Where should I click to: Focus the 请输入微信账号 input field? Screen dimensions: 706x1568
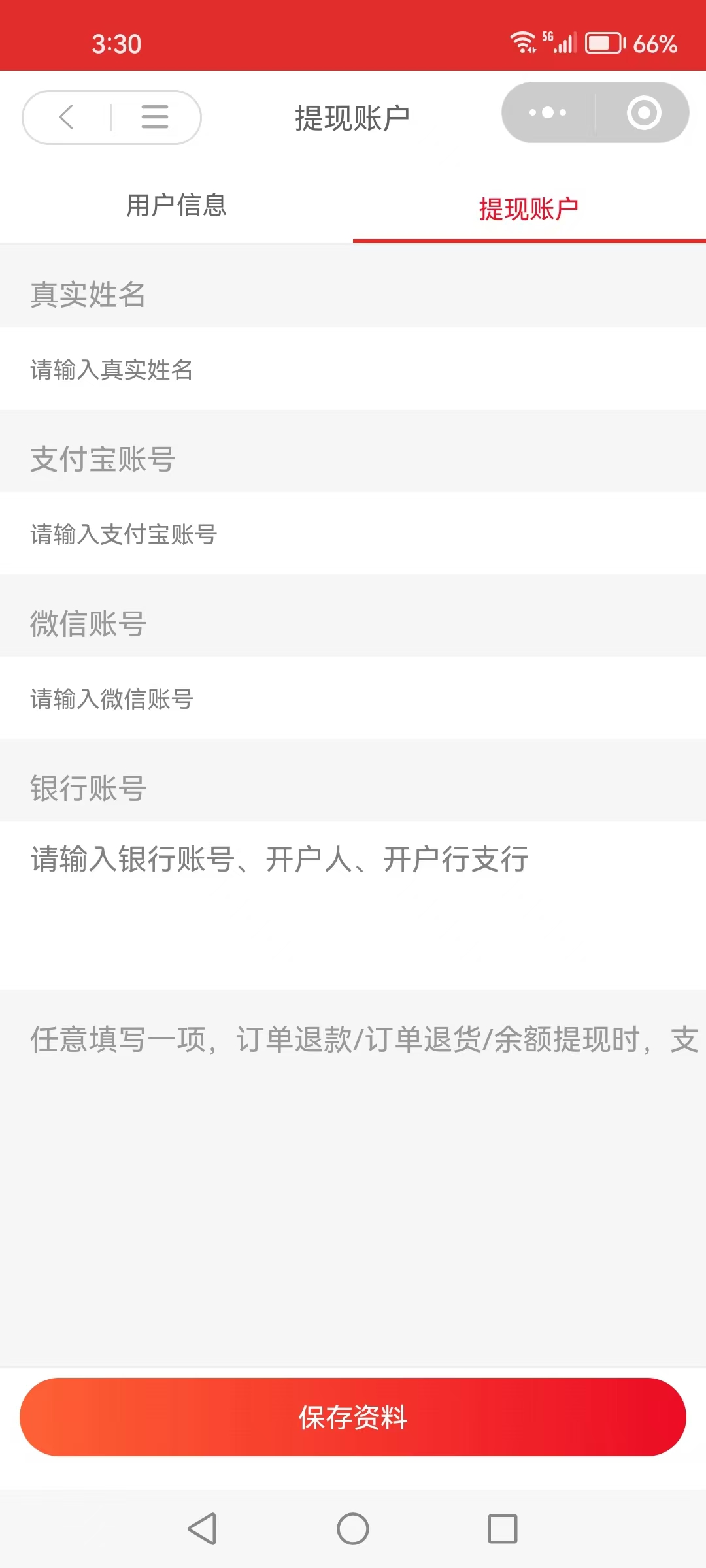tap(353, 699)
